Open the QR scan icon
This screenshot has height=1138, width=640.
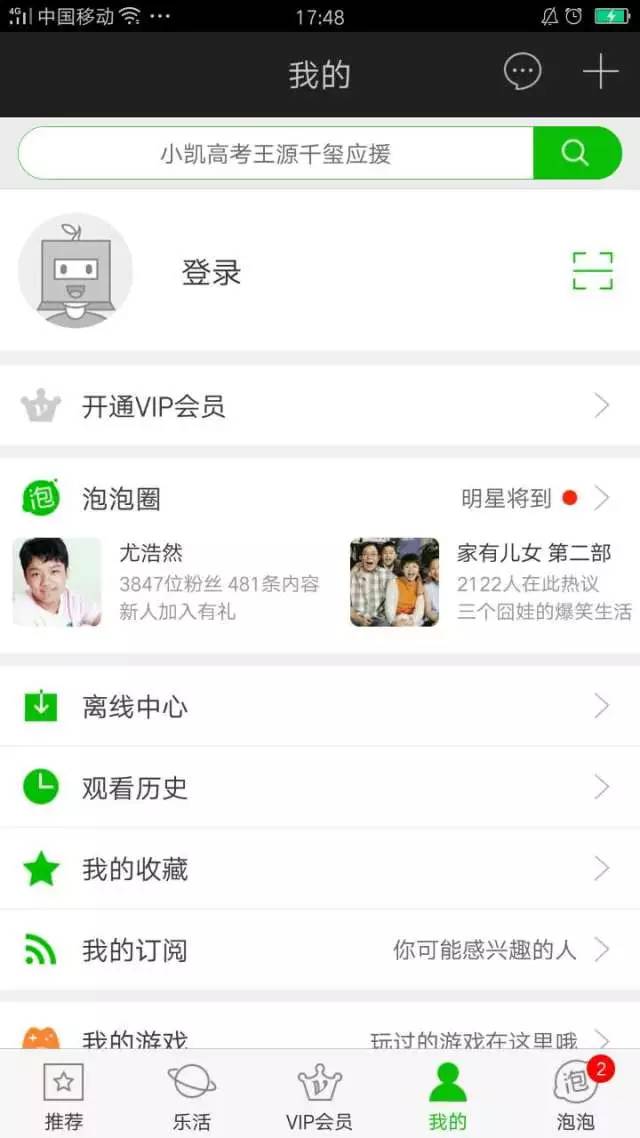(592, 271)
